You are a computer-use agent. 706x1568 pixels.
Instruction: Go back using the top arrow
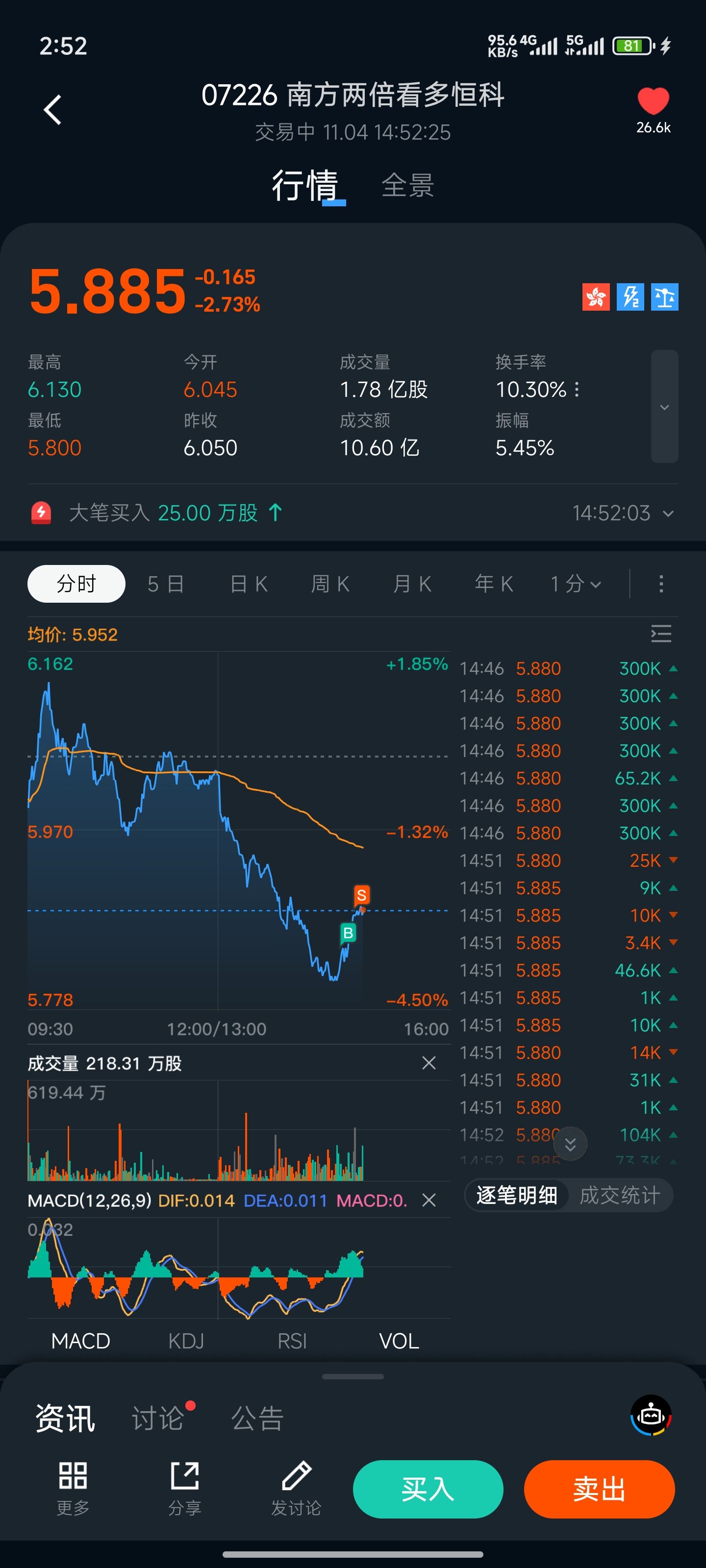click(53, 110)
